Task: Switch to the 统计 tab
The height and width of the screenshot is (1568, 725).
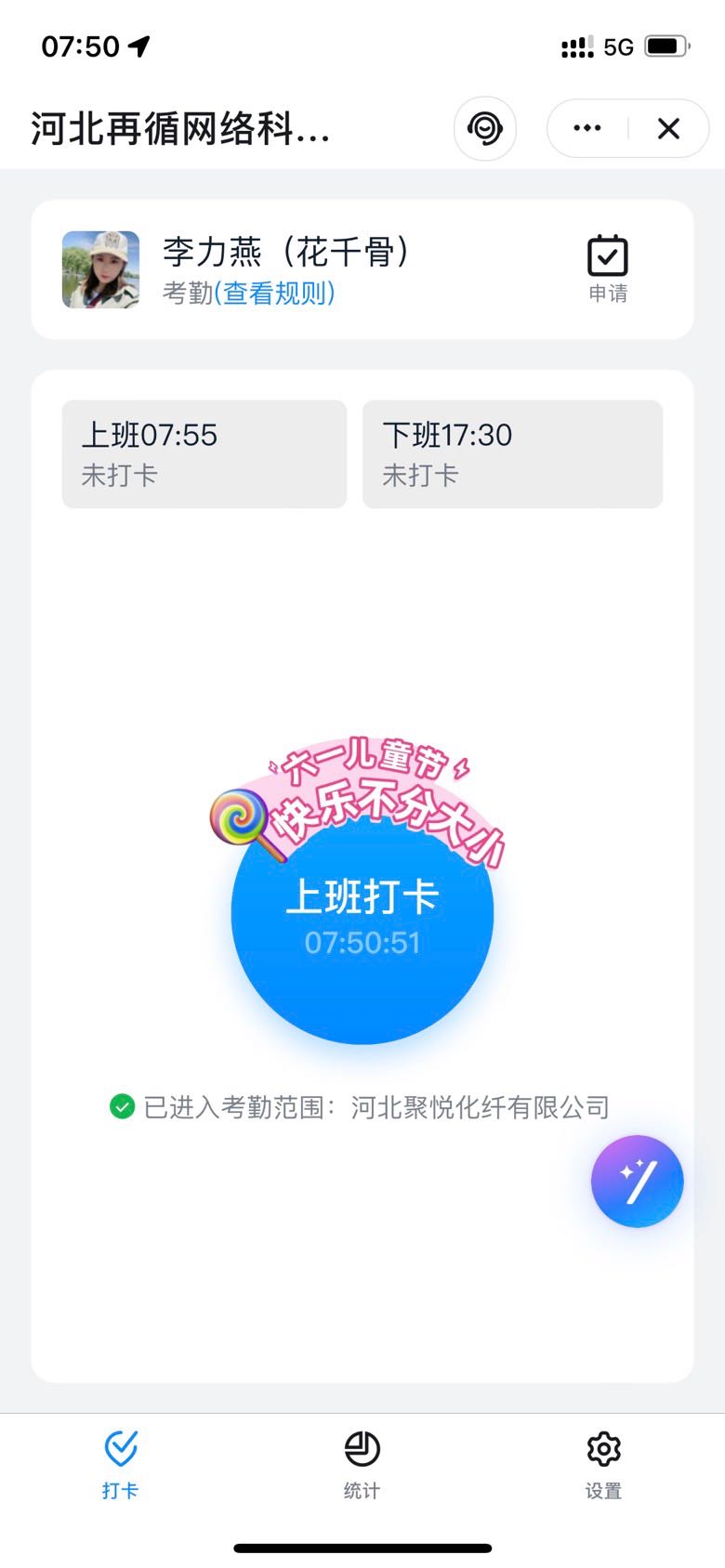Action: (x=362, y=1465)
